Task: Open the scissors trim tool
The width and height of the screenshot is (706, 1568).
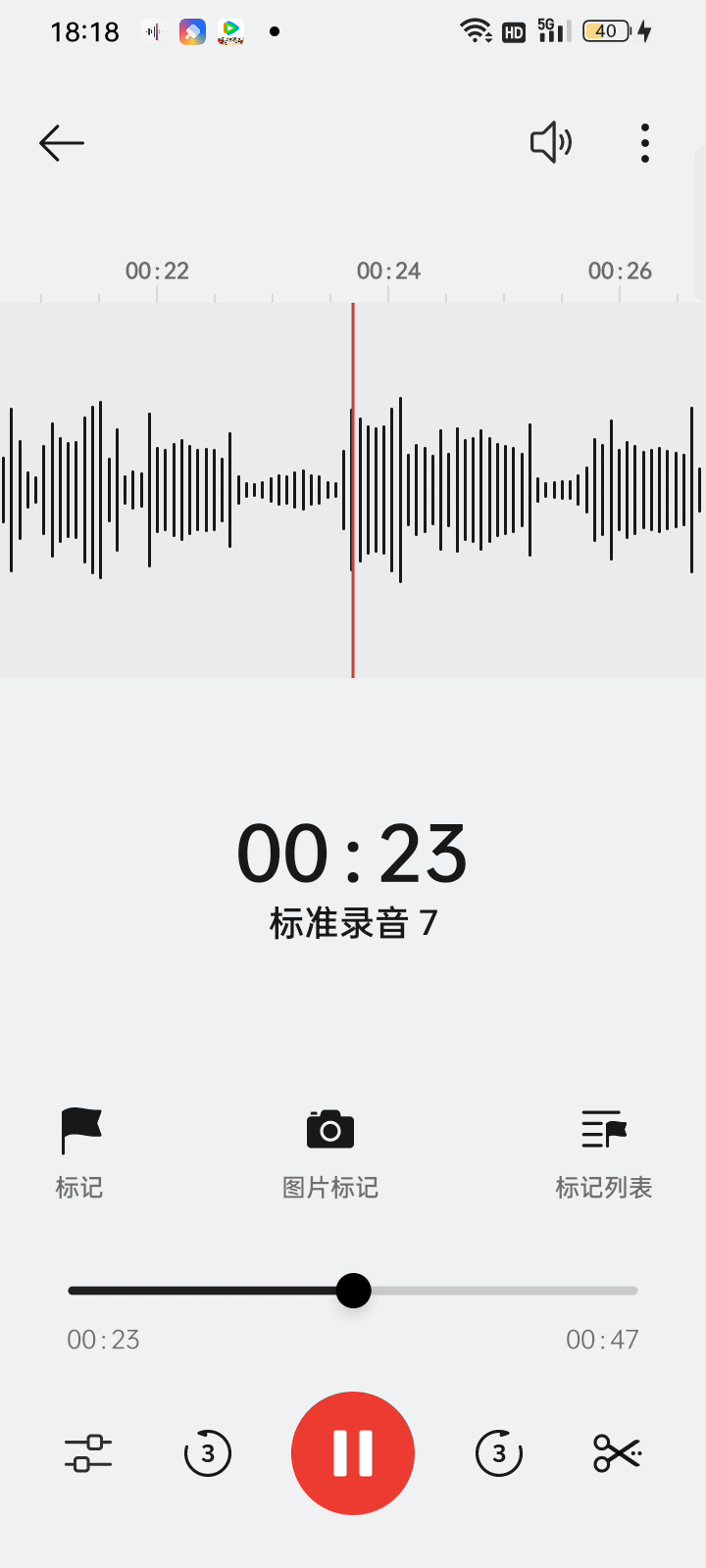Action: (618, 1453)
